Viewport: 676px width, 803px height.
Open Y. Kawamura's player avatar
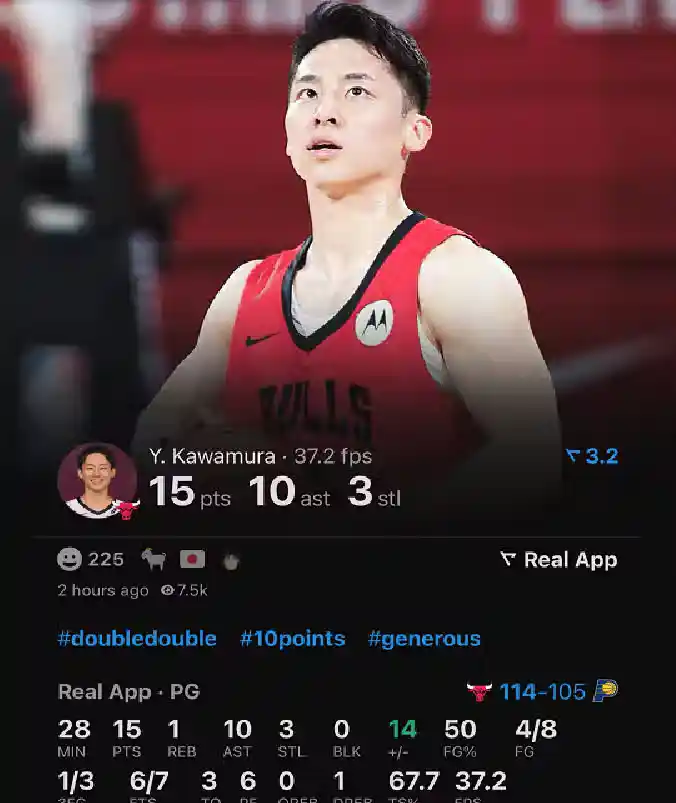tap(97, 480)
